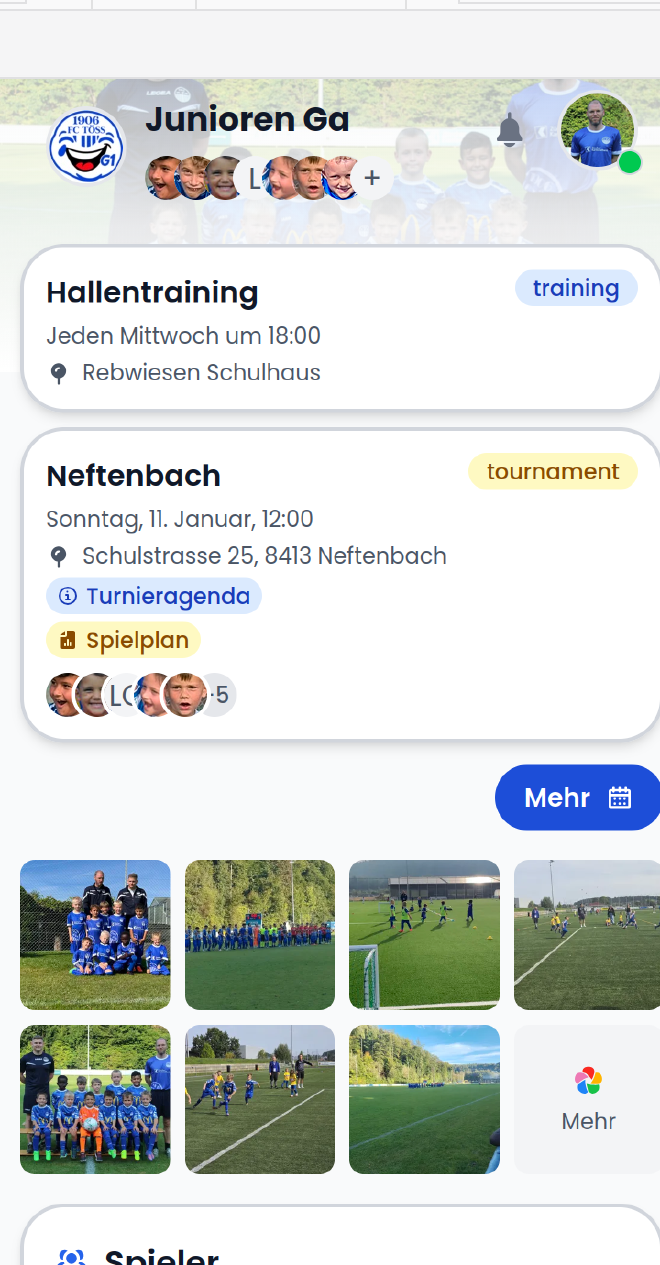Open the team photo with orange goalkeeper
The image size is (660, 1265).
(95, 1099)
